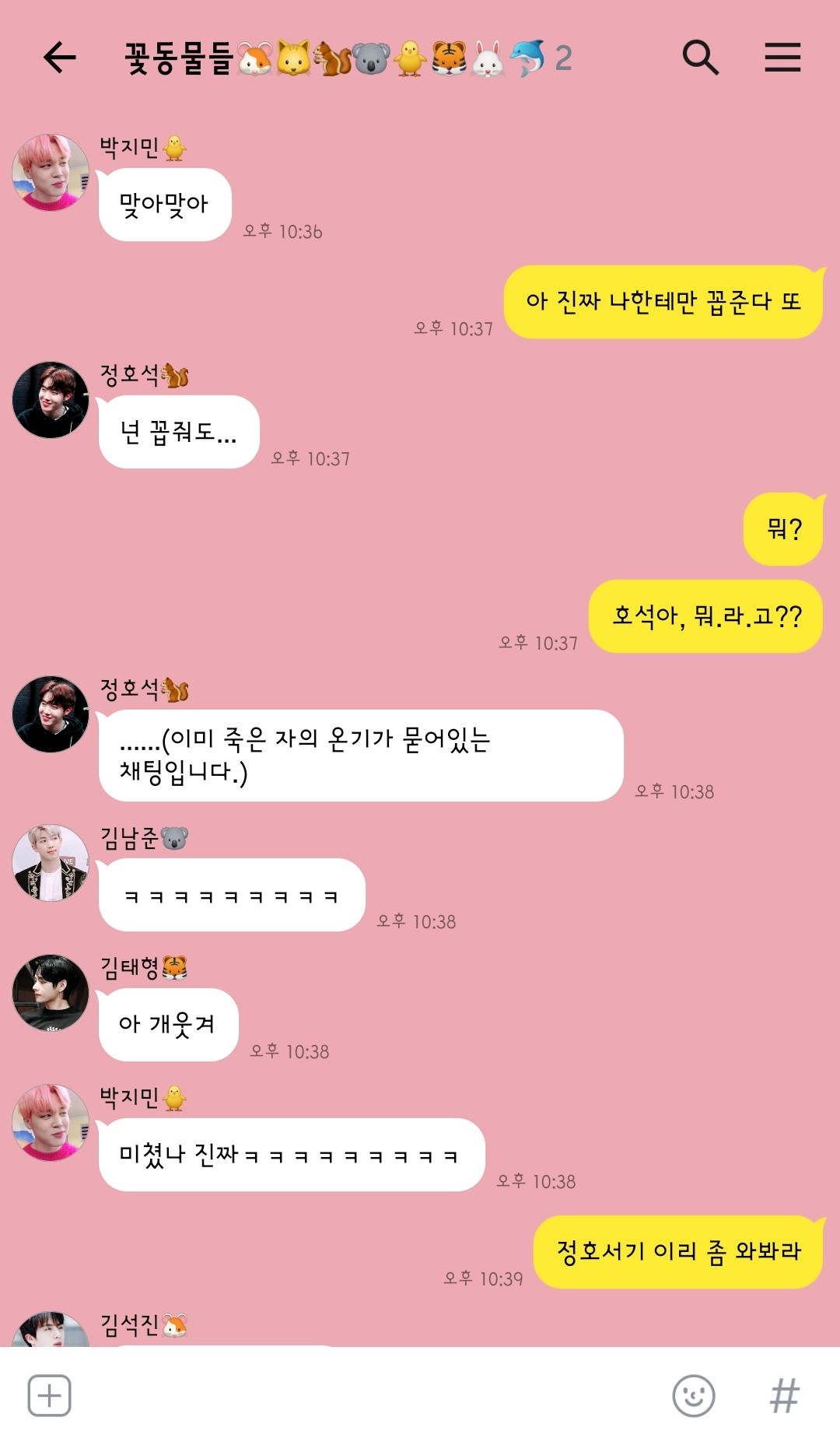Open 김석진's profile picture
The height and width of the screenshot is (1445, 840).
click(x=51, y=1332)
